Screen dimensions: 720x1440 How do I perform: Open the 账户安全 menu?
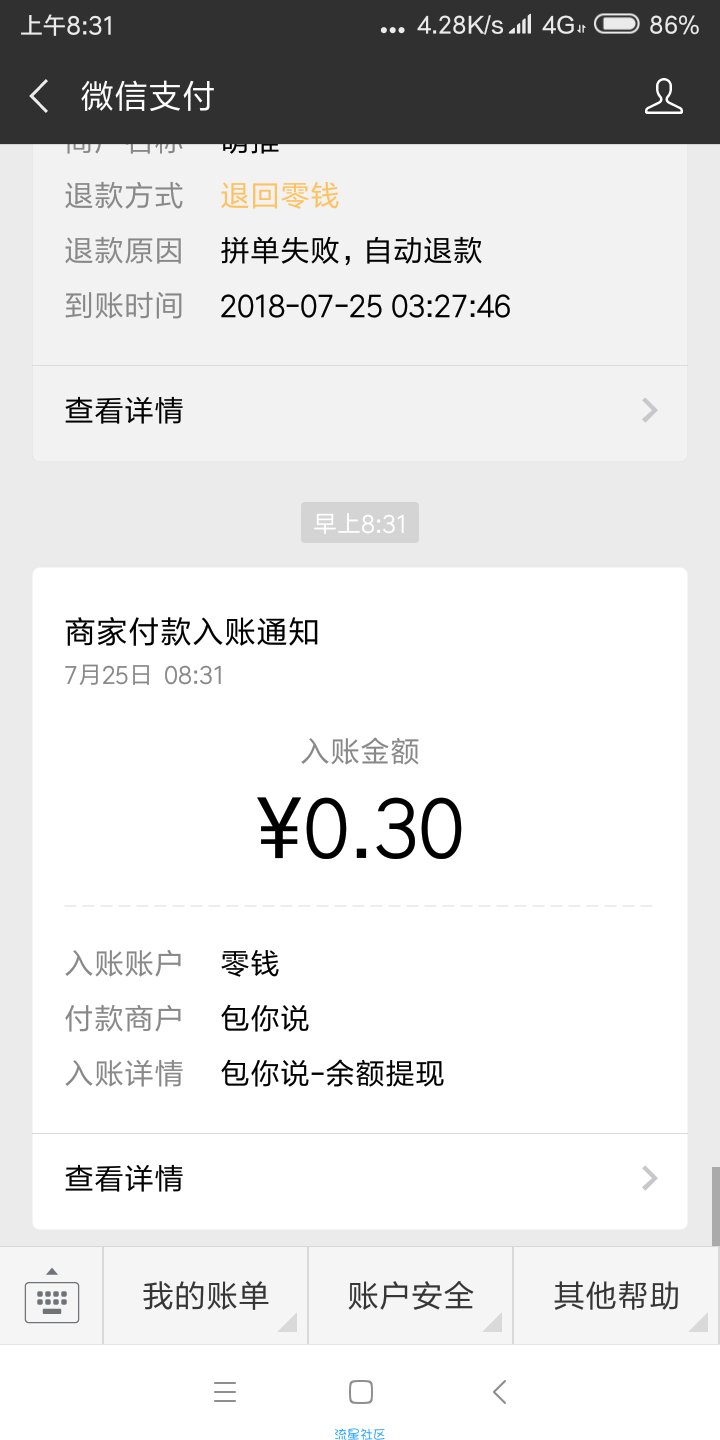click(x=410, y=1296)
